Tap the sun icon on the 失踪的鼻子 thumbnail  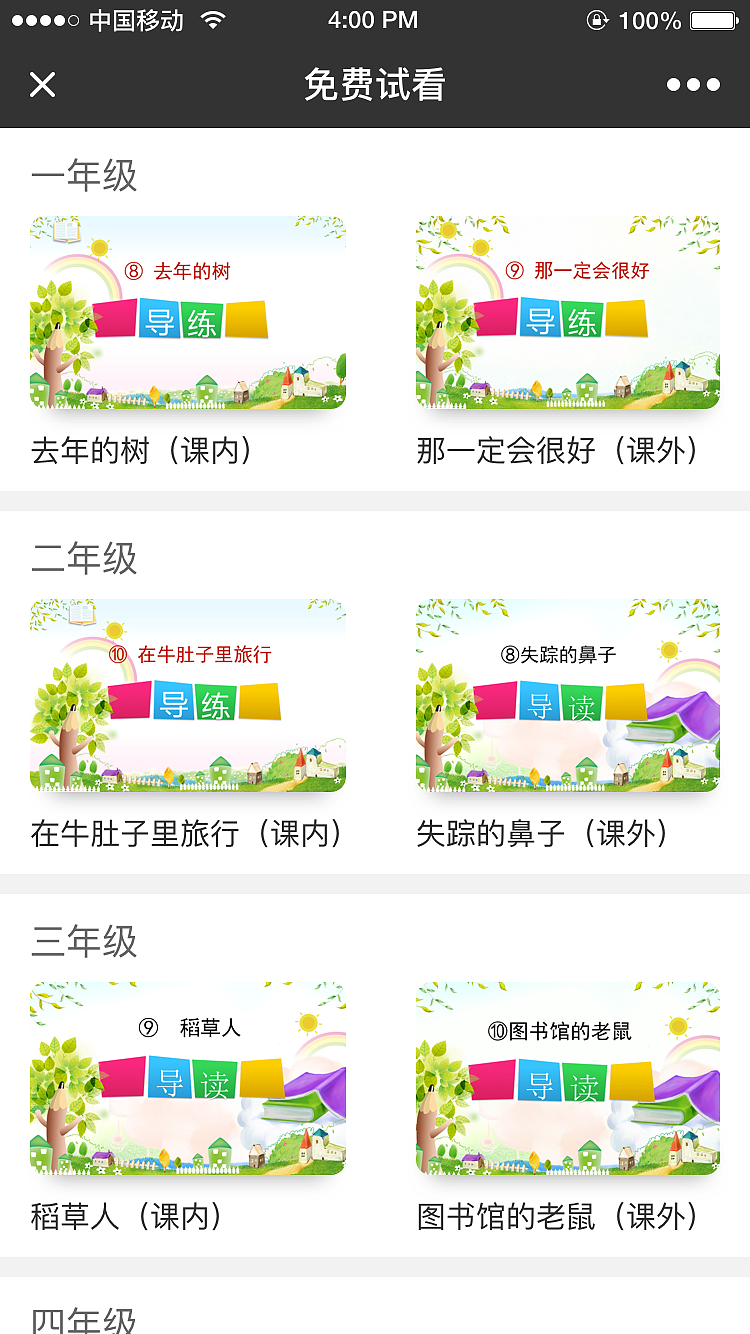click(672, 650)
